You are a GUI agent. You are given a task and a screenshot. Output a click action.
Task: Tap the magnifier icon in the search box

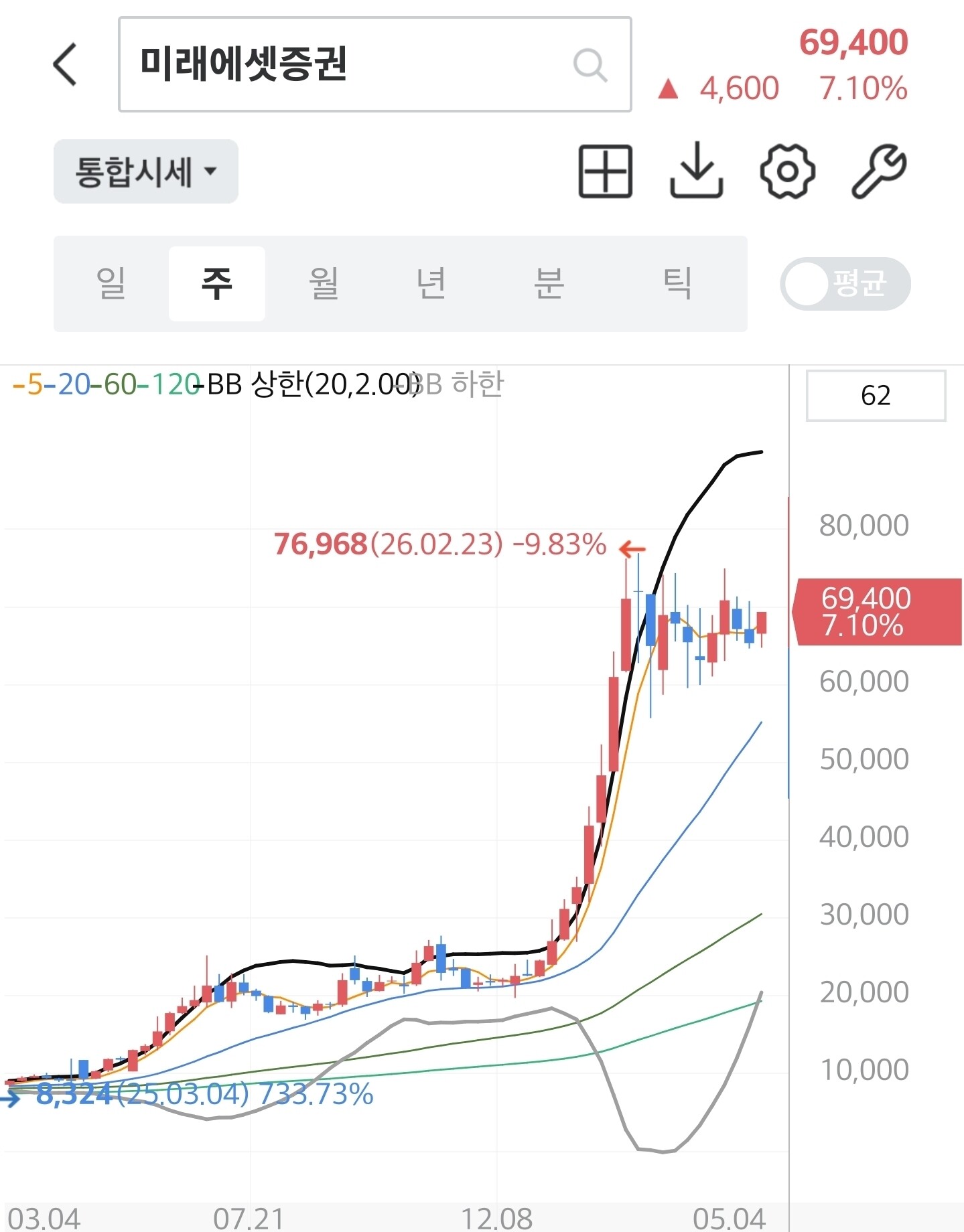(590, 65)
